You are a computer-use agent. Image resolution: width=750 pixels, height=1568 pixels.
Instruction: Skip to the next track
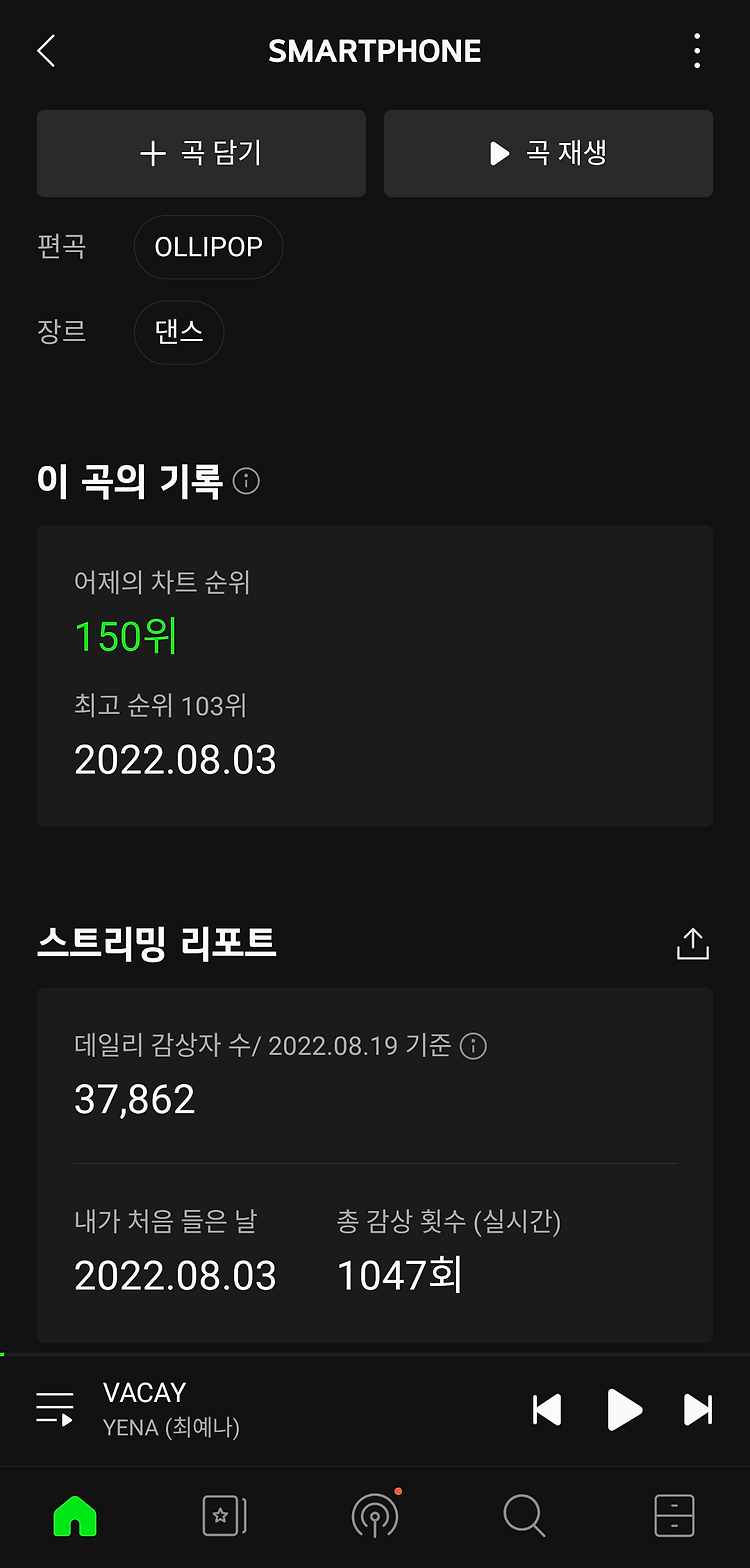698,1409
